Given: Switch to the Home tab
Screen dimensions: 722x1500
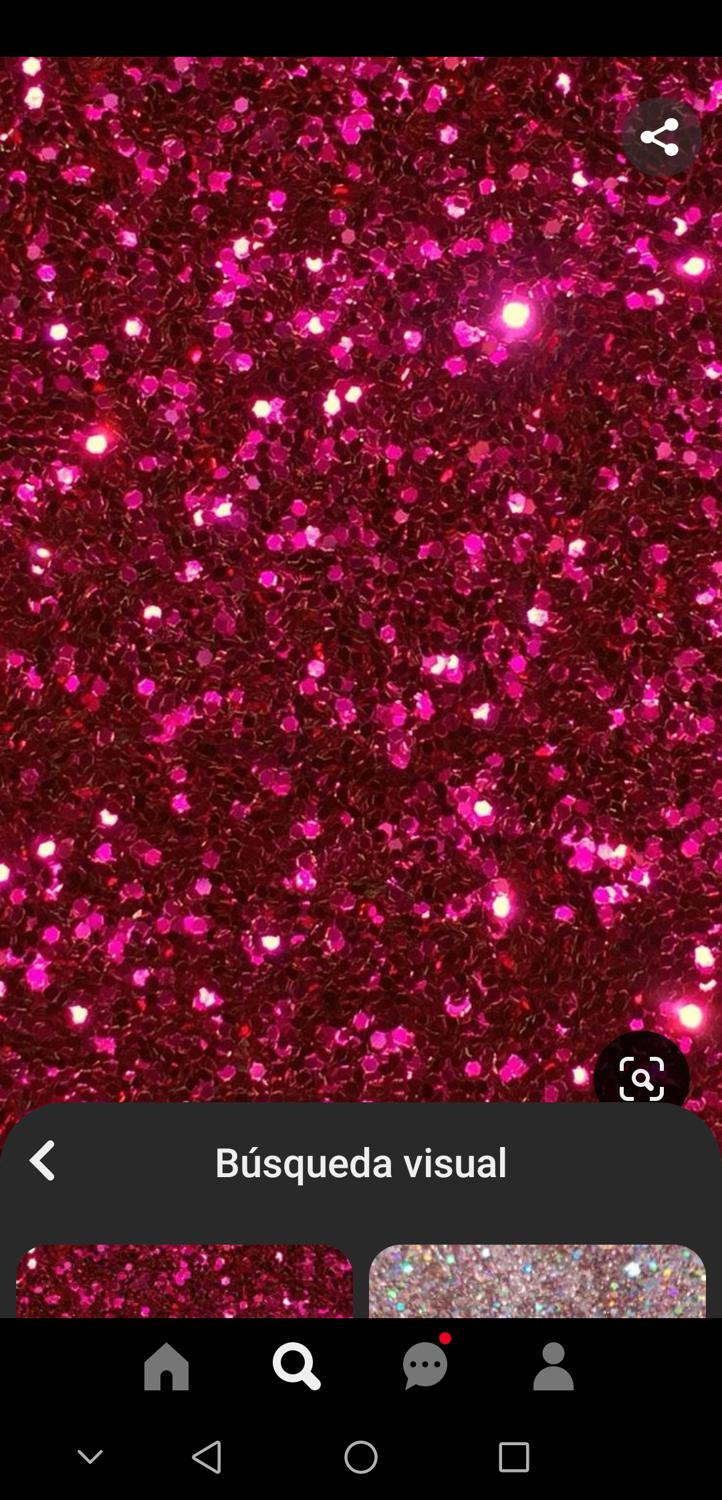Looking at the screenshot, I should point(166,1366).
